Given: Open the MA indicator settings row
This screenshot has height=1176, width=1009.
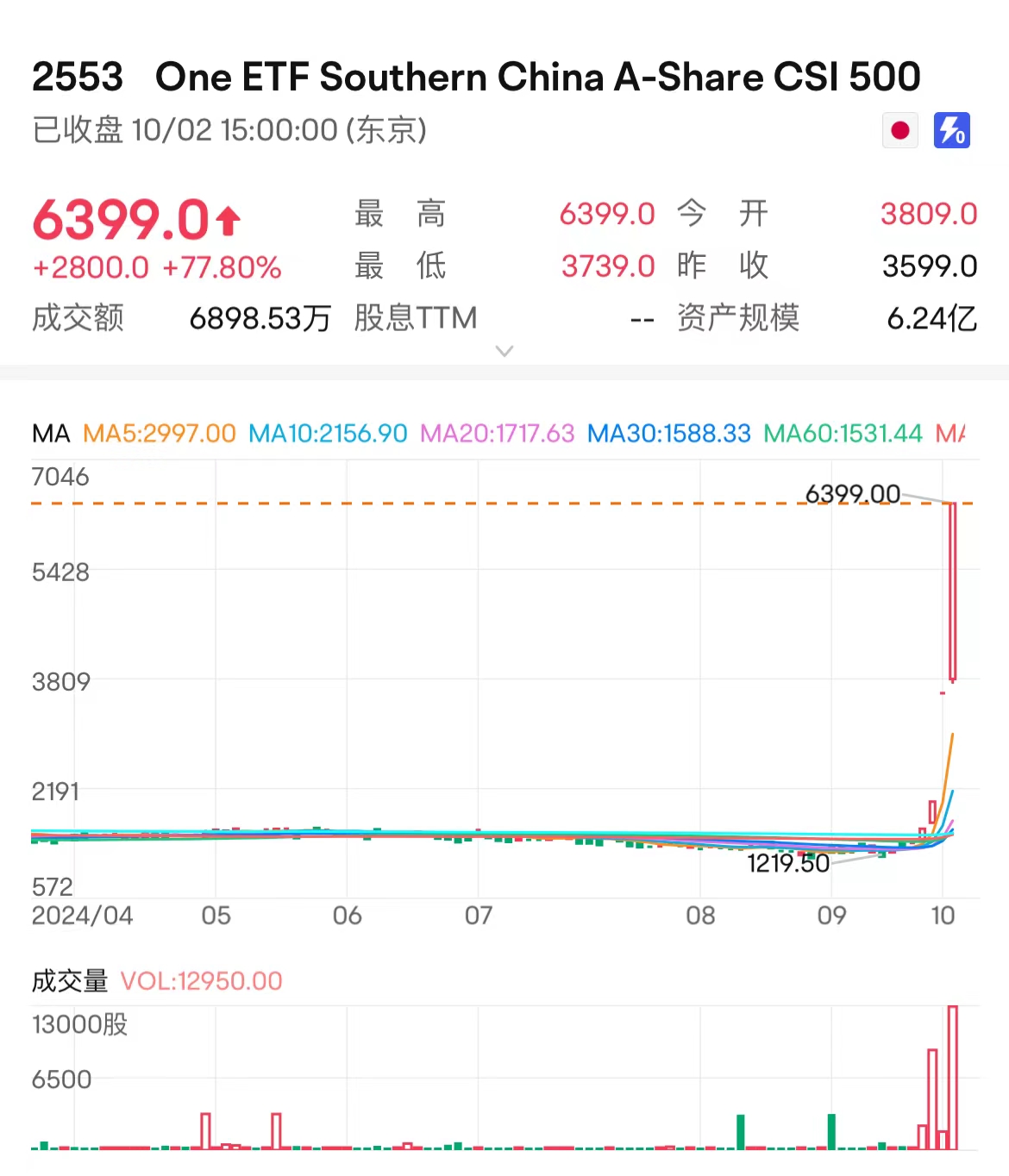Looking at the screenshot, I should click(52, 433).
